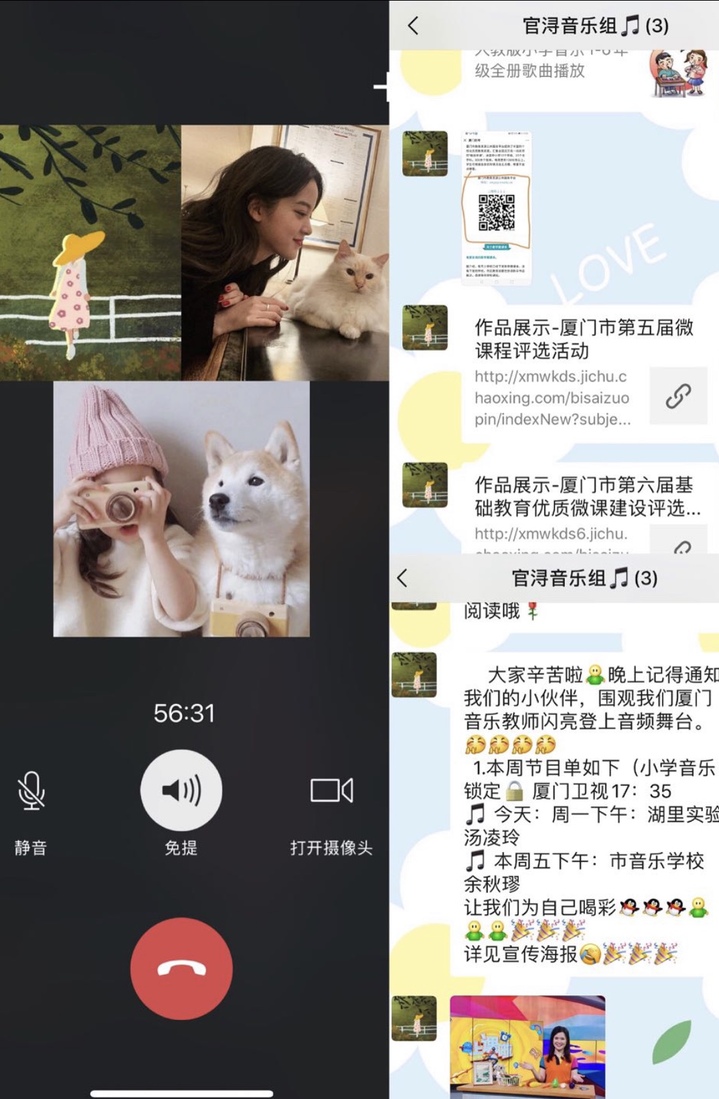Hang up the call
The height and width of the screenshot is (1099, 719).
(181, 968)
